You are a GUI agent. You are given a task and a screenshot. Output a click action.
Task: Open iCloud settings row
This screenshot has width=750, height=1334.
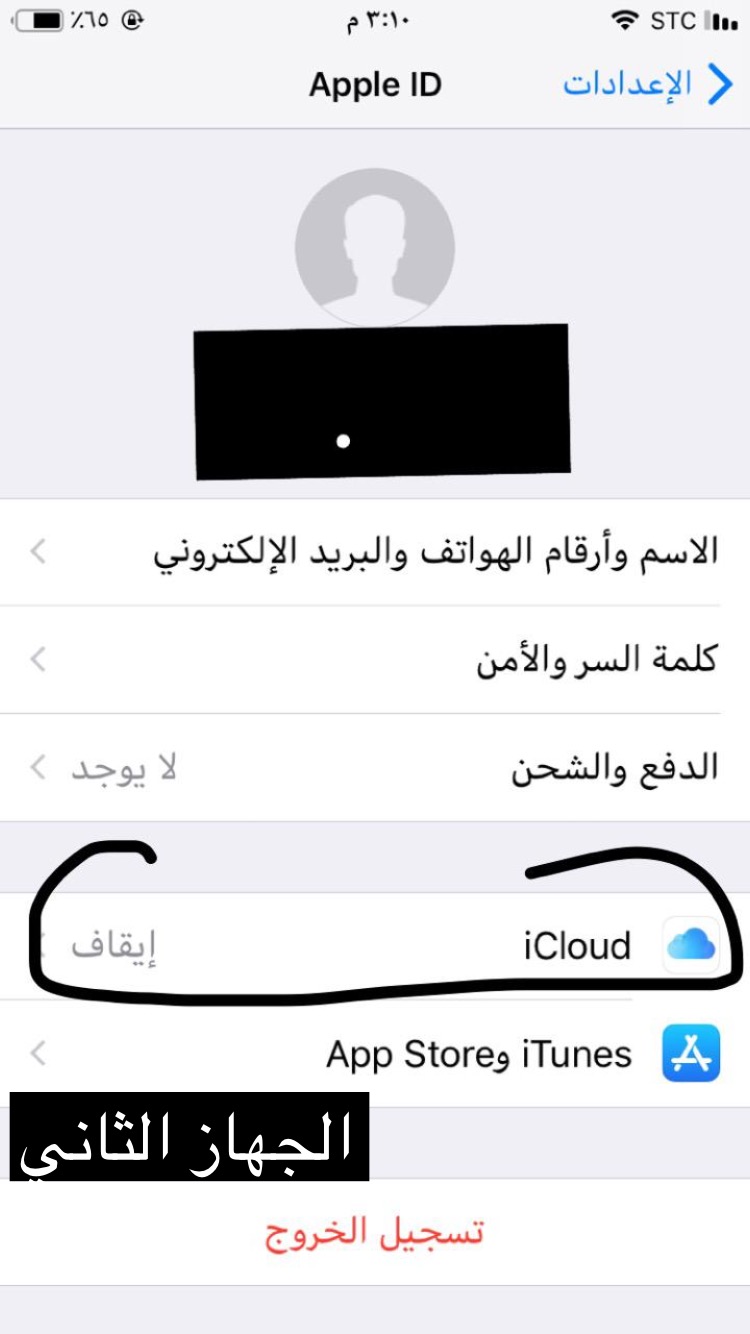[375, 946]
